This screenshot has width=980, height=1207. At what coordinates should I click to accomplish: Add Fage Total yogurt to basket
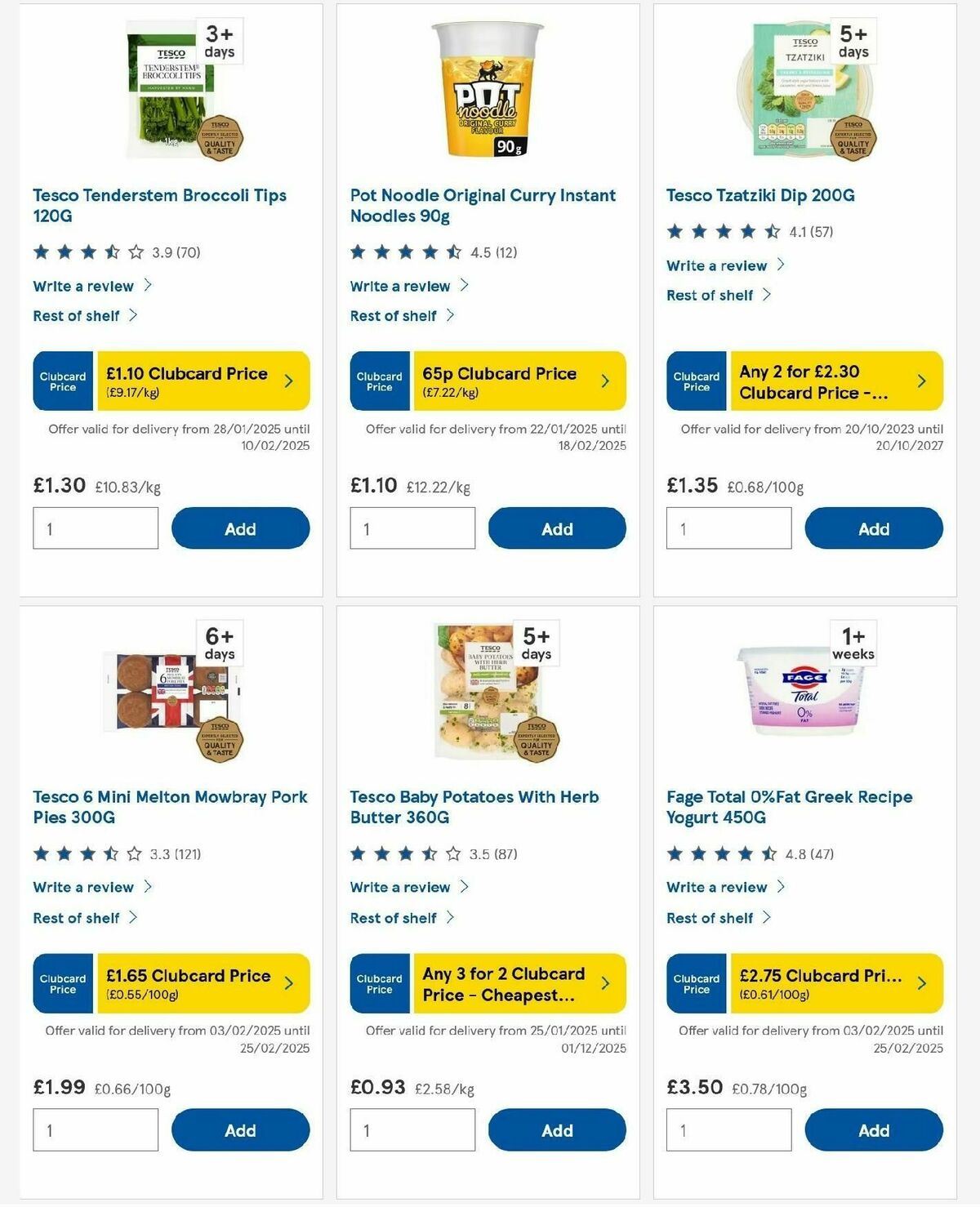tap(874, 1130)
